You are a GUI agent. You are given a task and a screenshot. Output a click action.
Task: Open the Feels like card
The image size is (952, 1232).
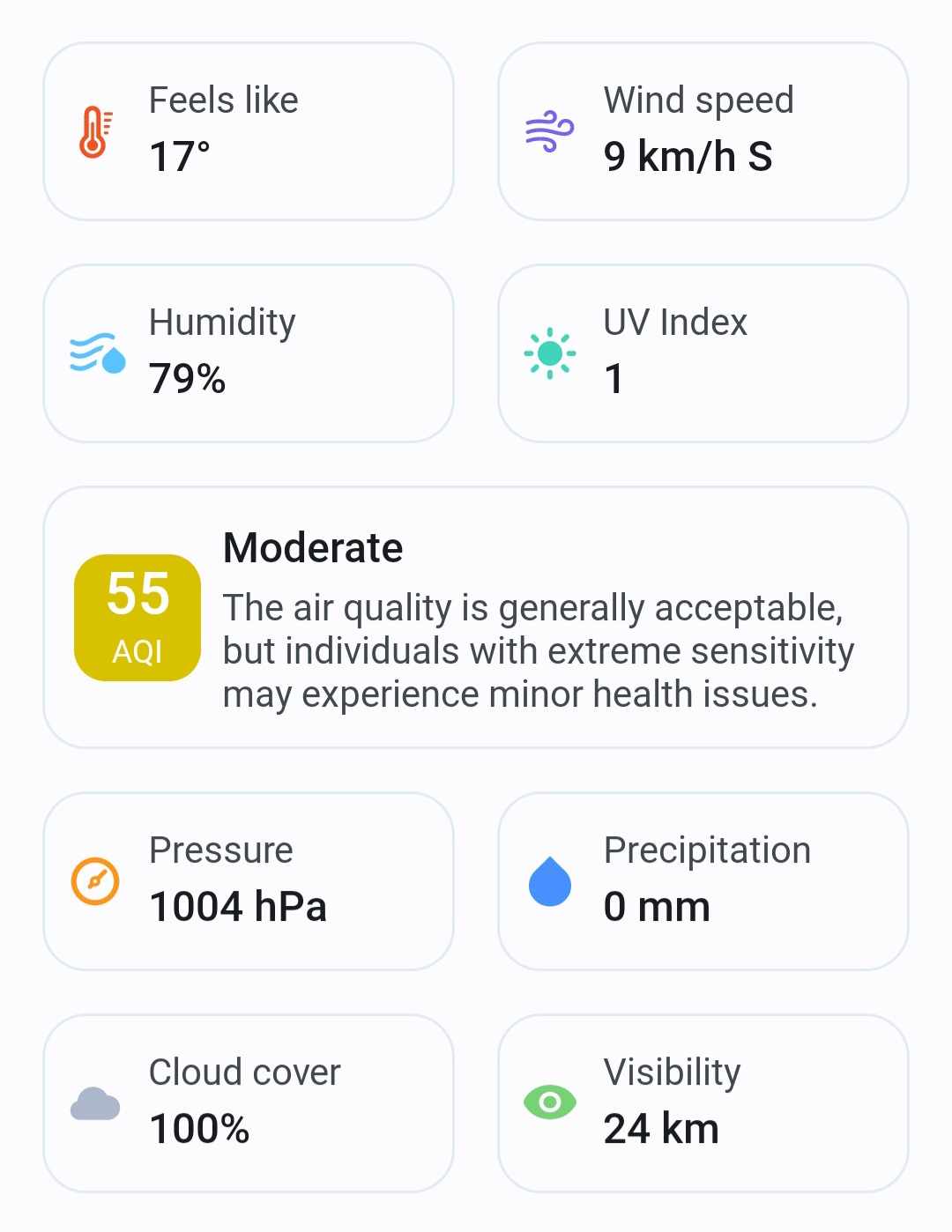coord(248,131)
